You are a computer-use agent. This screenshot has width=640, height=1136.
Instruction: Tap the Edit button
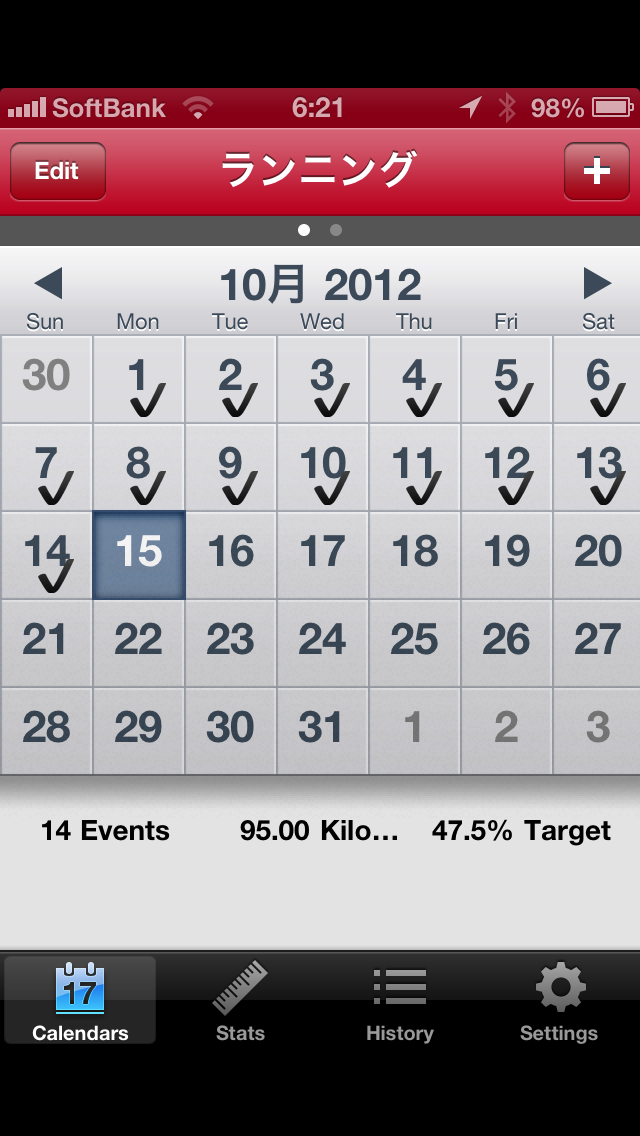click(57, 171)
